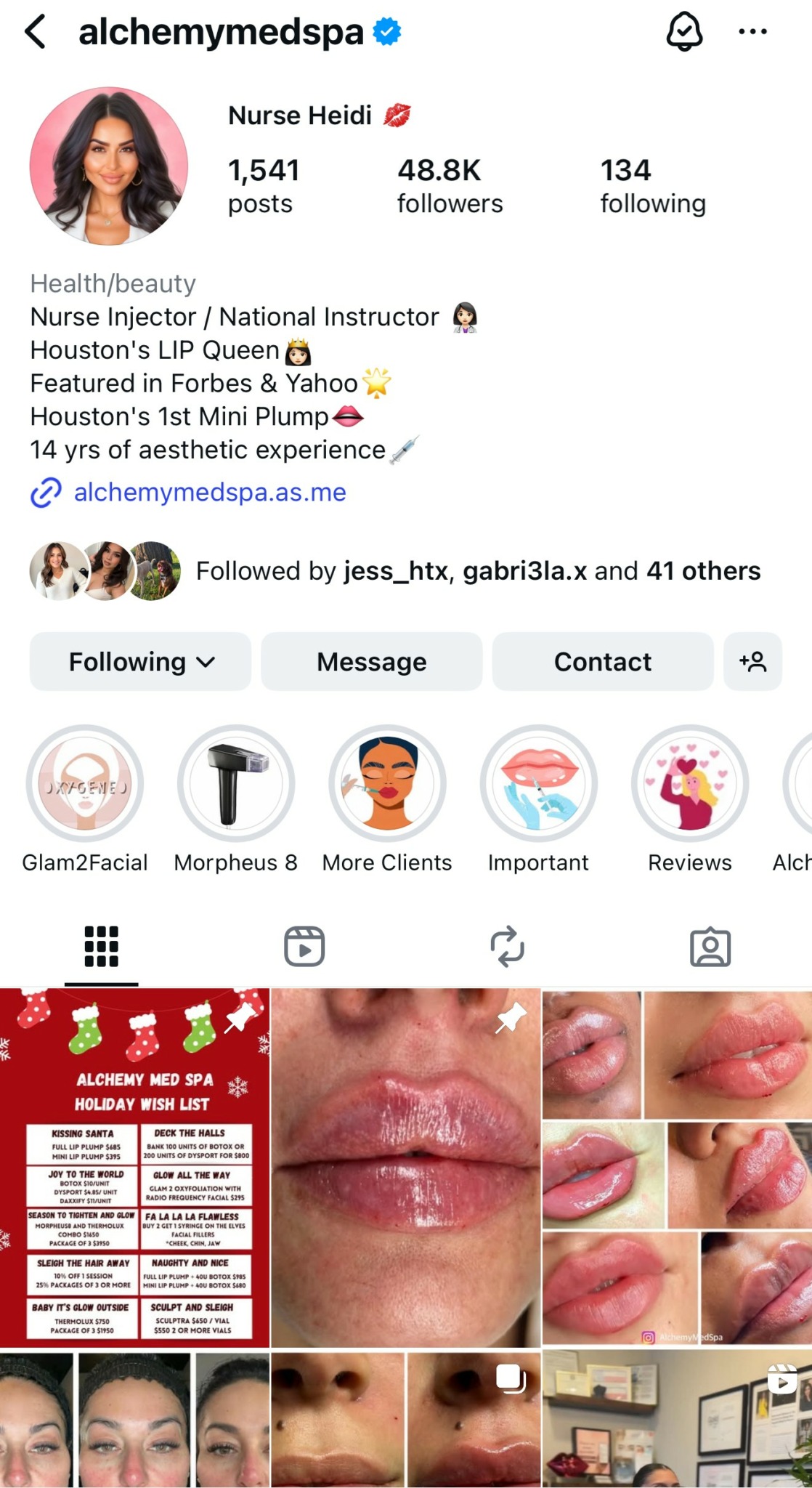The width and height of the screenshot is (812, 1488).
Task: Expand the Following dropdown button
Action: tap(140, 662)
